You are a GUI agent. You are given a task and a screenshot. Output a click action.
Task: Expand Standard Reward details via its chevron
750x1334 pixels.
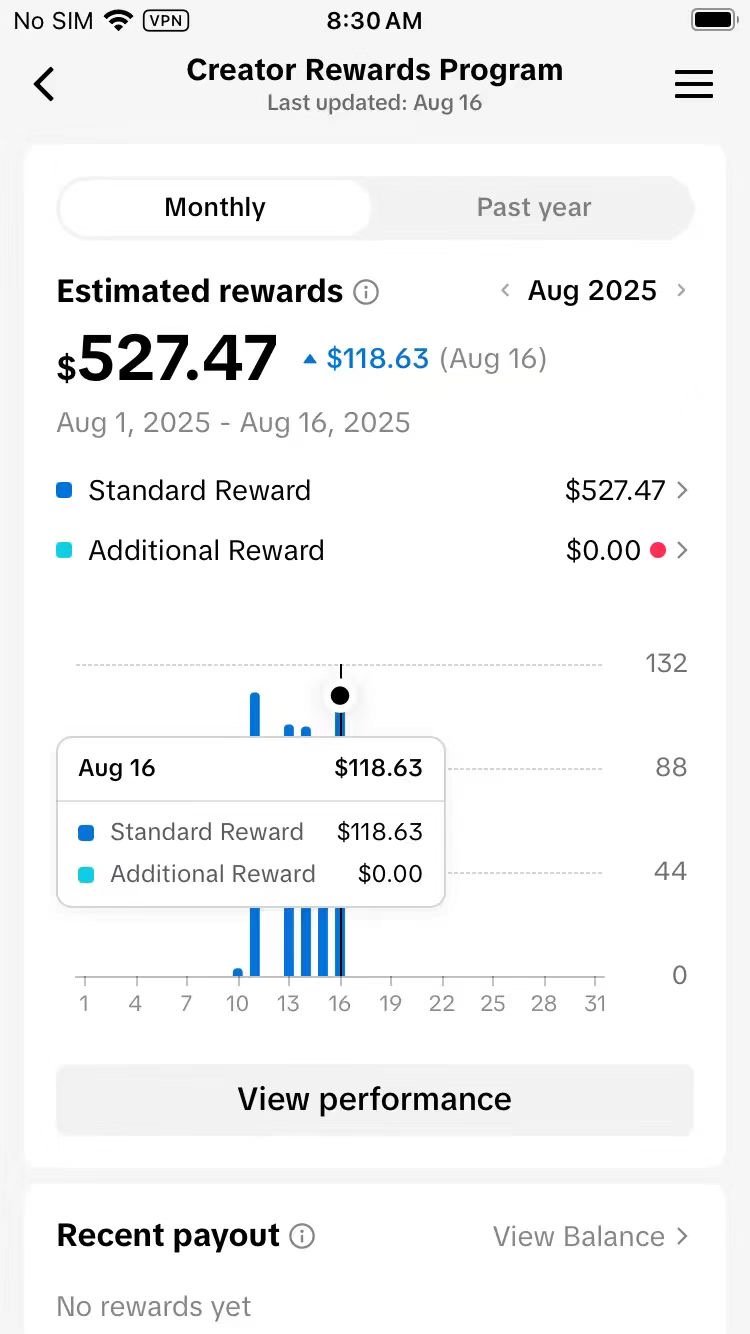point(685,490)
